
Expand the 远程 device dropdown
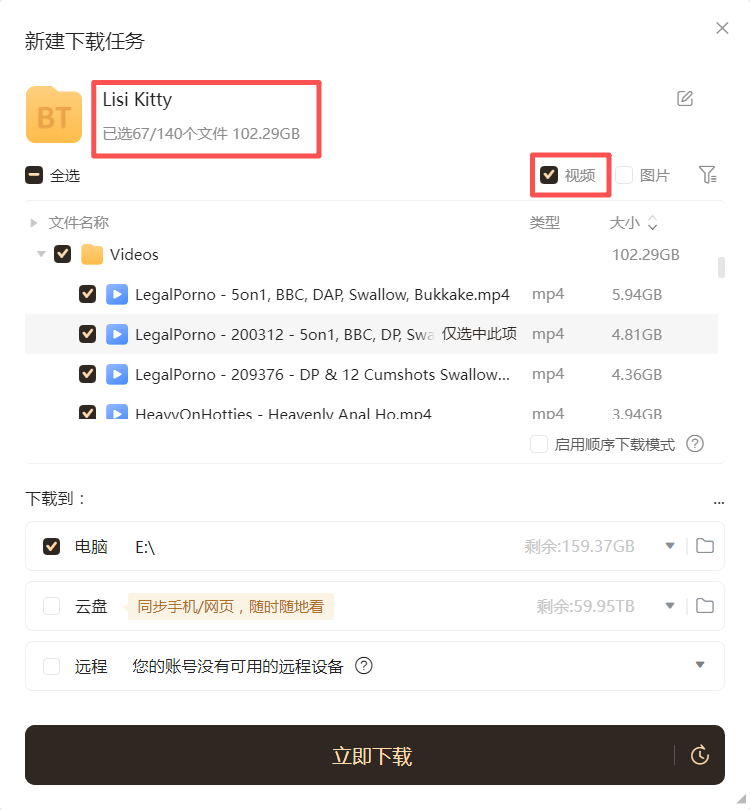[x=700, y=665]
